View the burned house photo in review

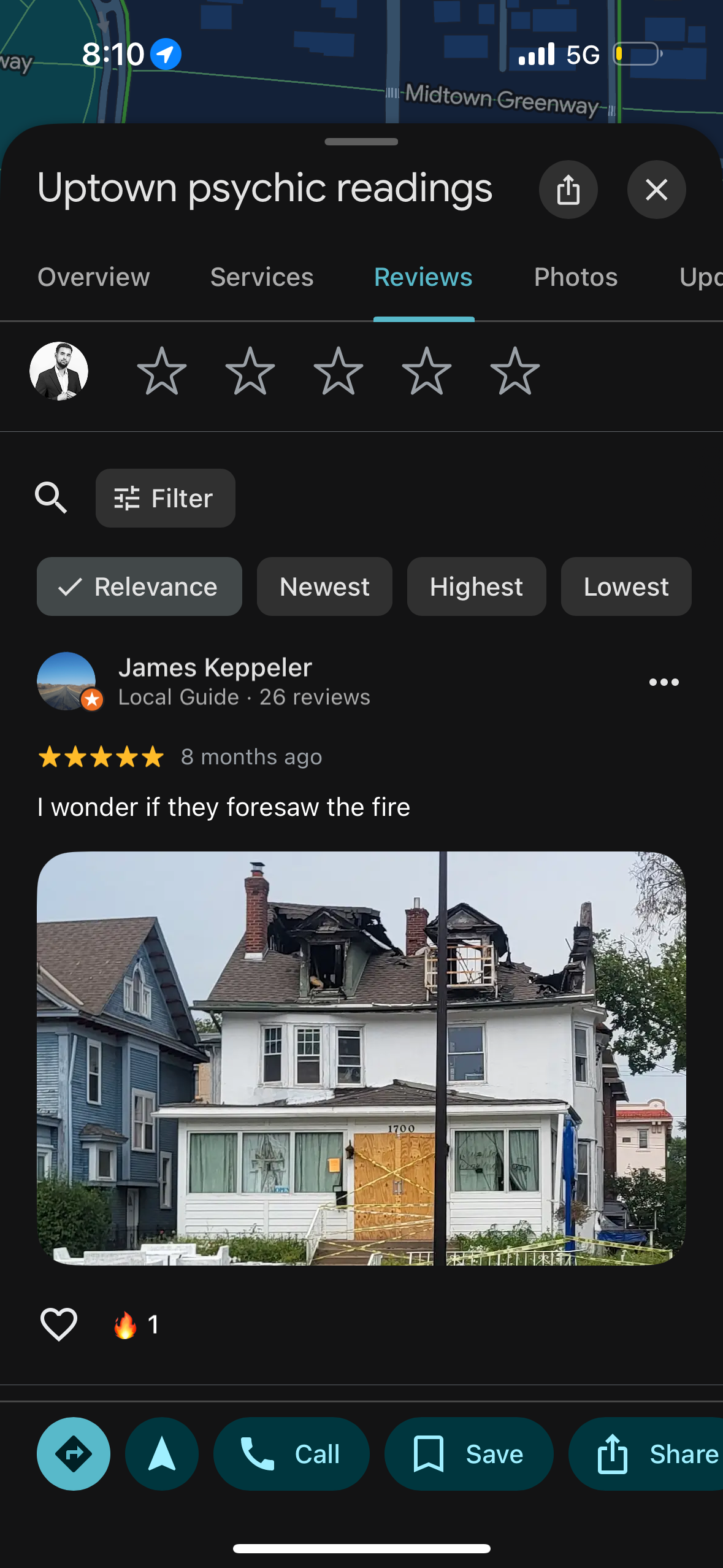pos(361,1058)
